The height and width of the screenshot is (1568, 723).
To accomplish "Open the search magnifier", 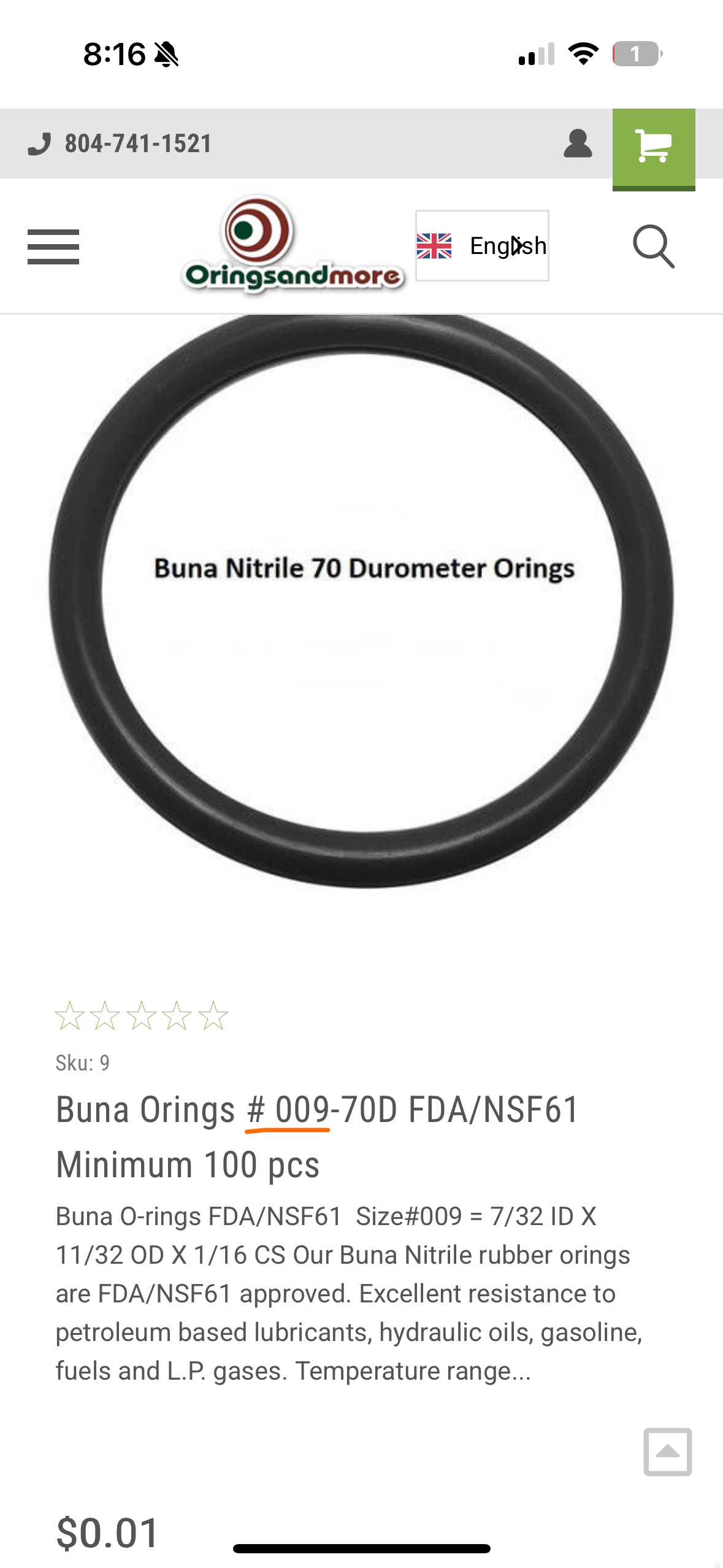I will pos(653,247).
